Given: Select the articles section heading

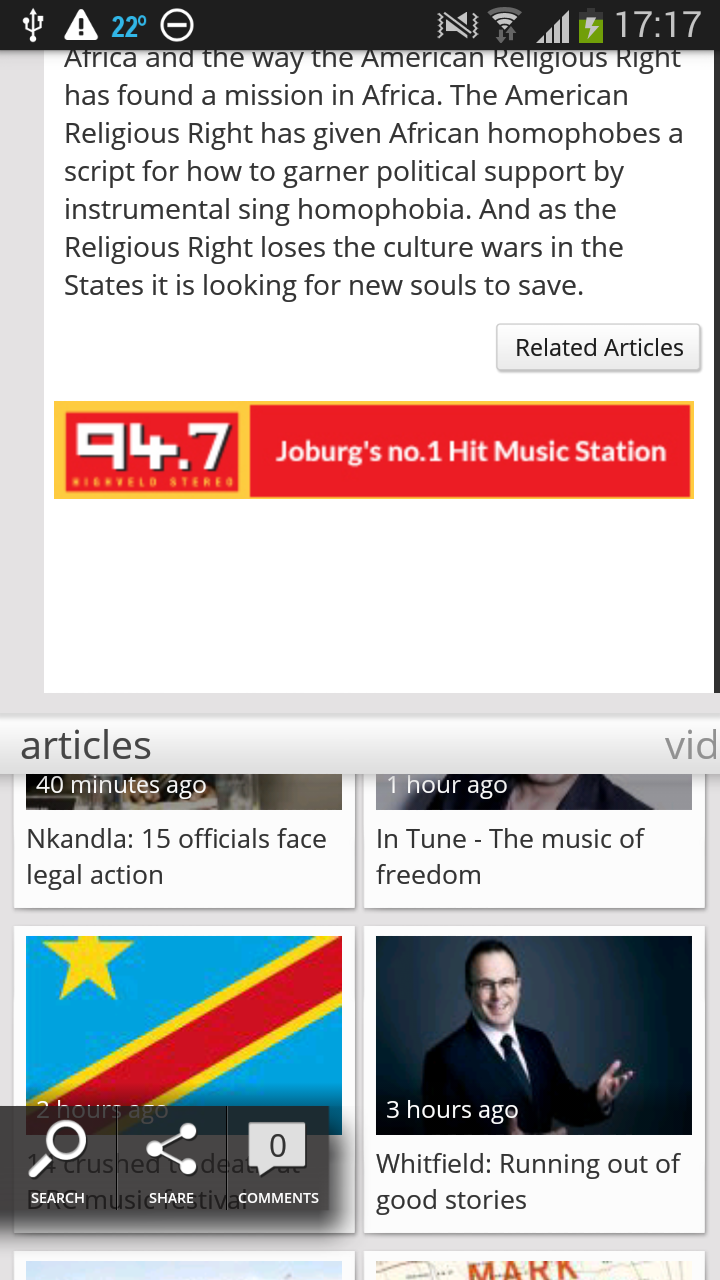Looking at the screenshot, I should coord(86,746).
